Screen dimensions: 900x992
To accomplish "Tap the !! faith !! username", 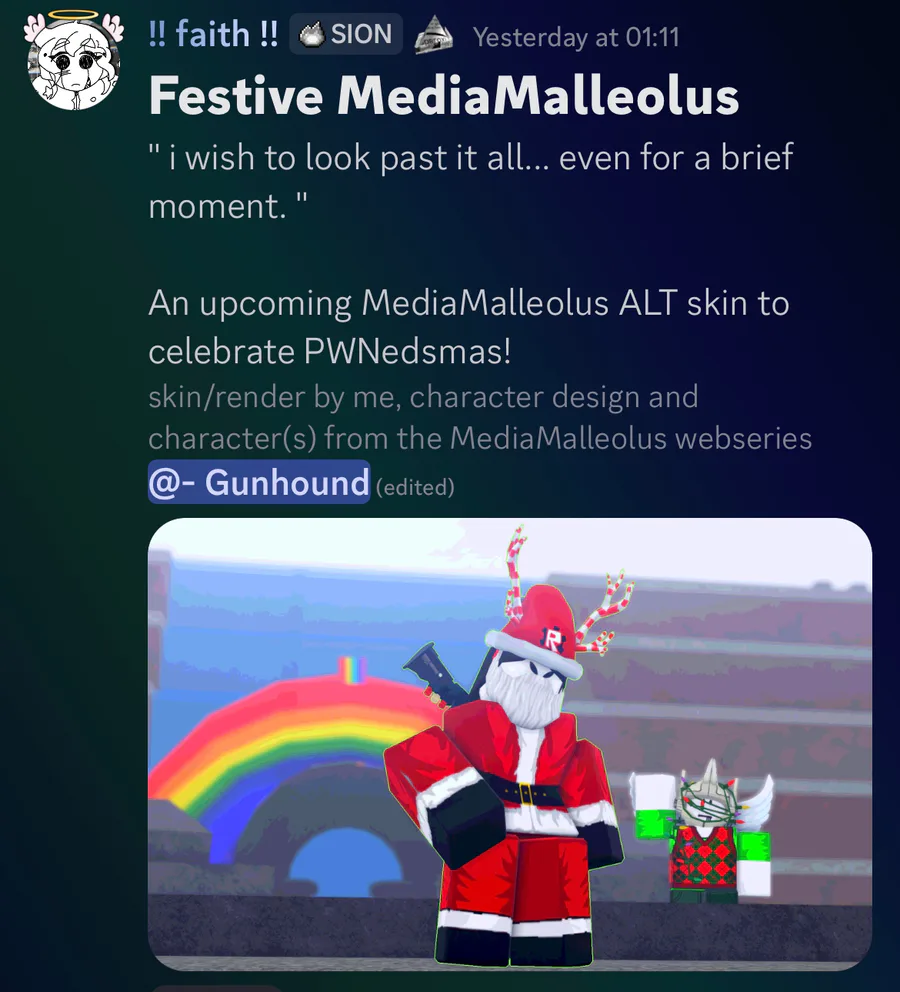I will [x=213, y=35].
